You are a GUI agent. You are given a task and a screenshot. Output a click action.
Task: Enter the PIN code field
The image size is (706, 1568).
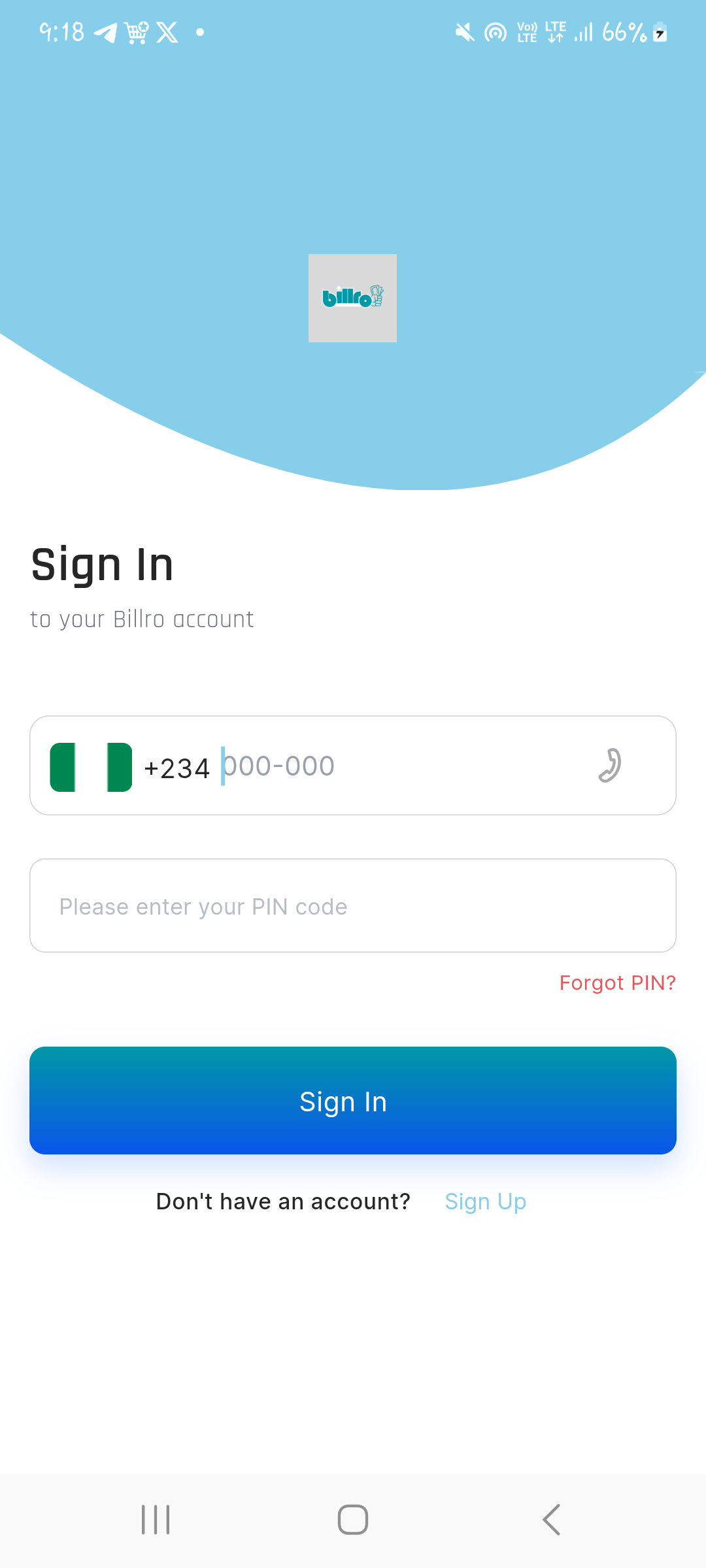tap(353, 906)
